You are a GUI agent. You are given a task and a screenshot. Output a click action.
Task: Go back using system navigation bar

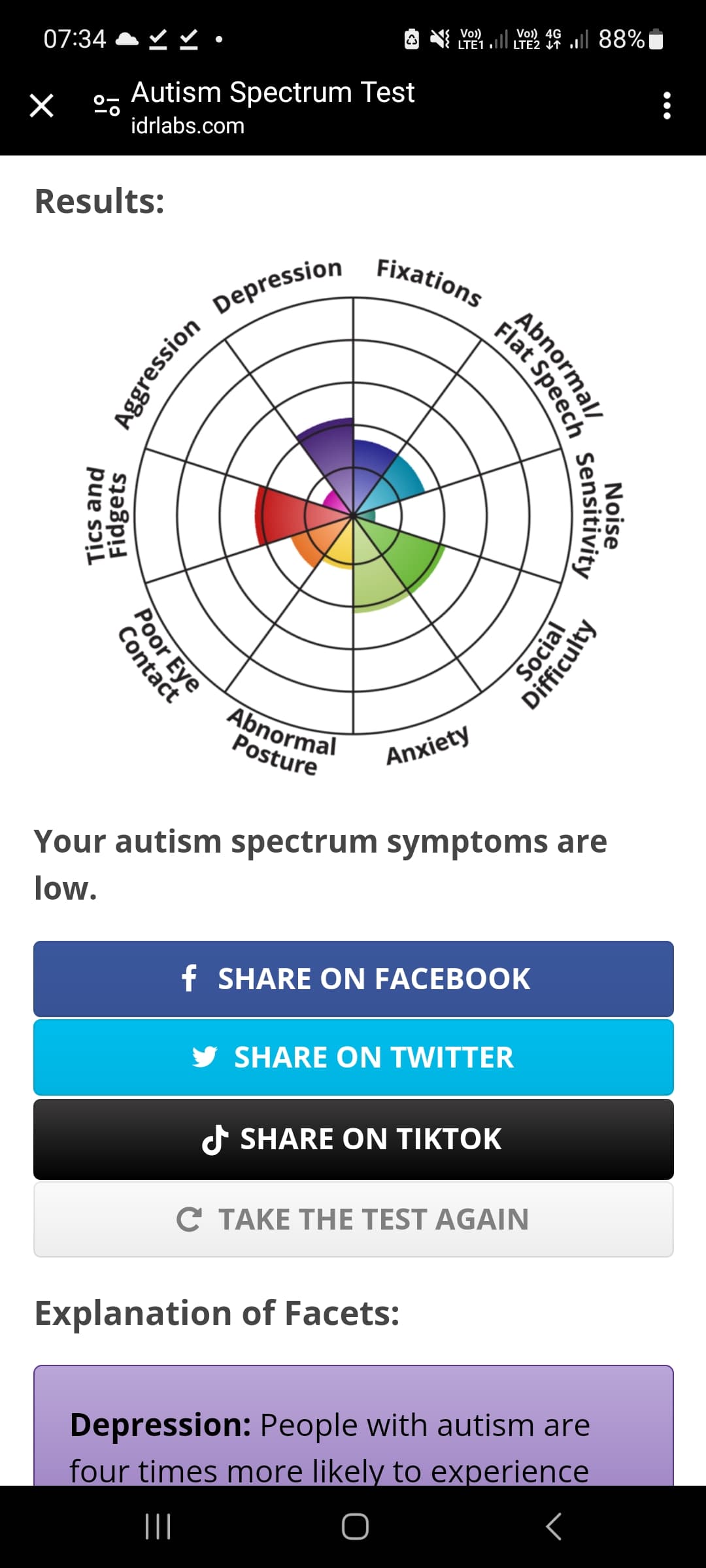click(x=553, y=1526)
